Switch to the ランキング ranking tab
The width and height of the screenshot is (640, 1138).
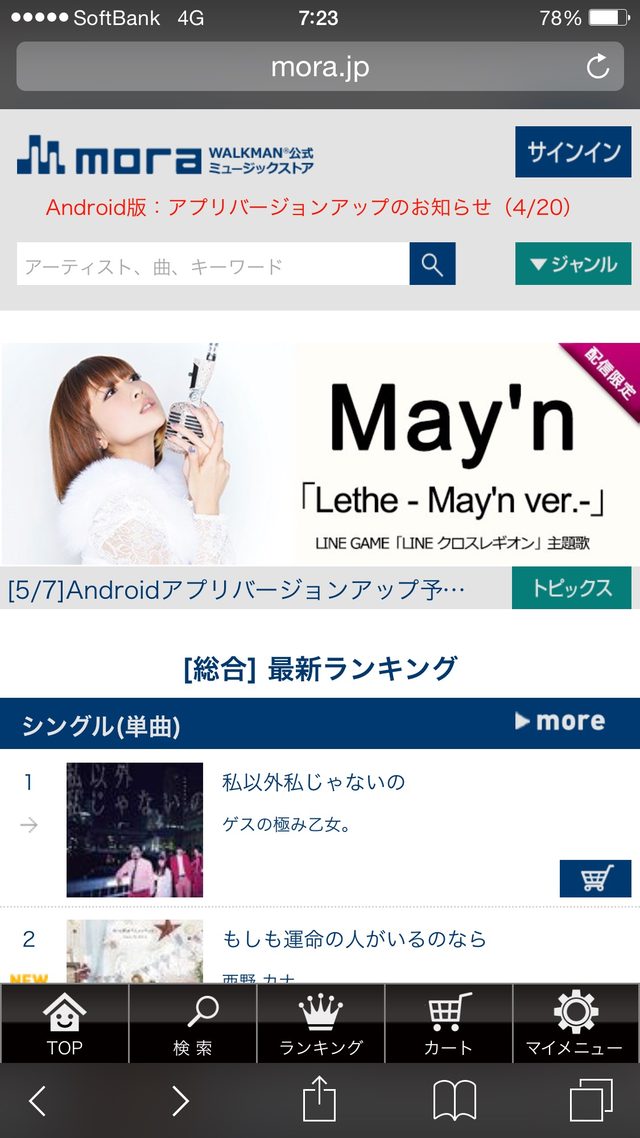(320, 1024)
